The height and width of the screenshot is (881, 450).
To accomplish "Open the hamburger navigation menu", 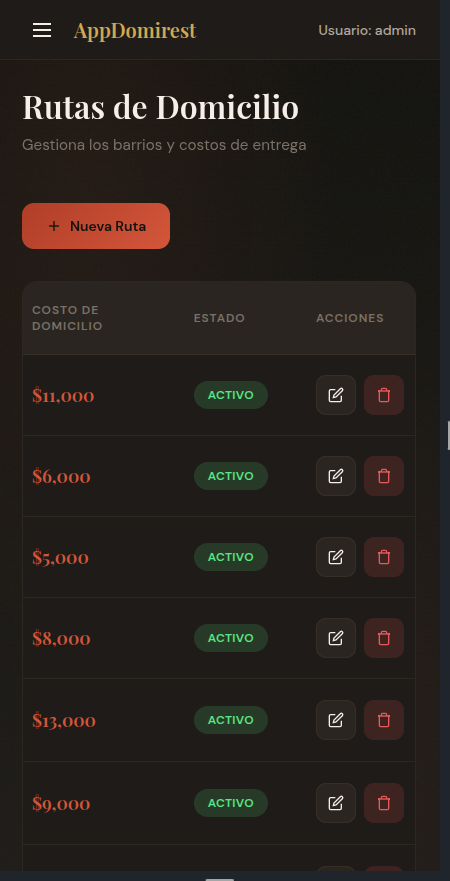I will pyautogui.click(x=42, y=30).
